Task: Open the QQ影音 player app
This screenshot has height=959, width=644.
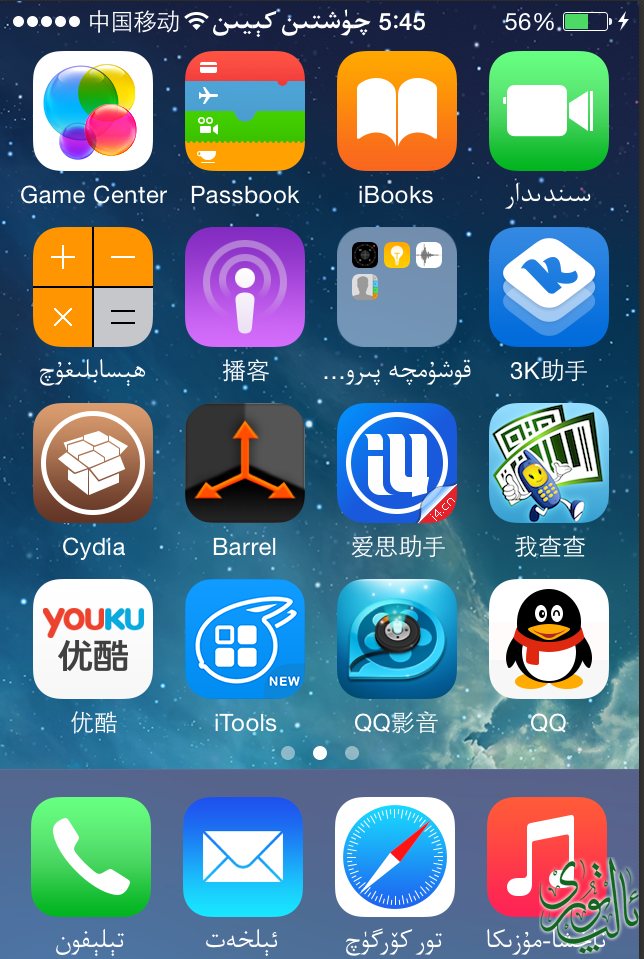Action: (x=397, y=639)
